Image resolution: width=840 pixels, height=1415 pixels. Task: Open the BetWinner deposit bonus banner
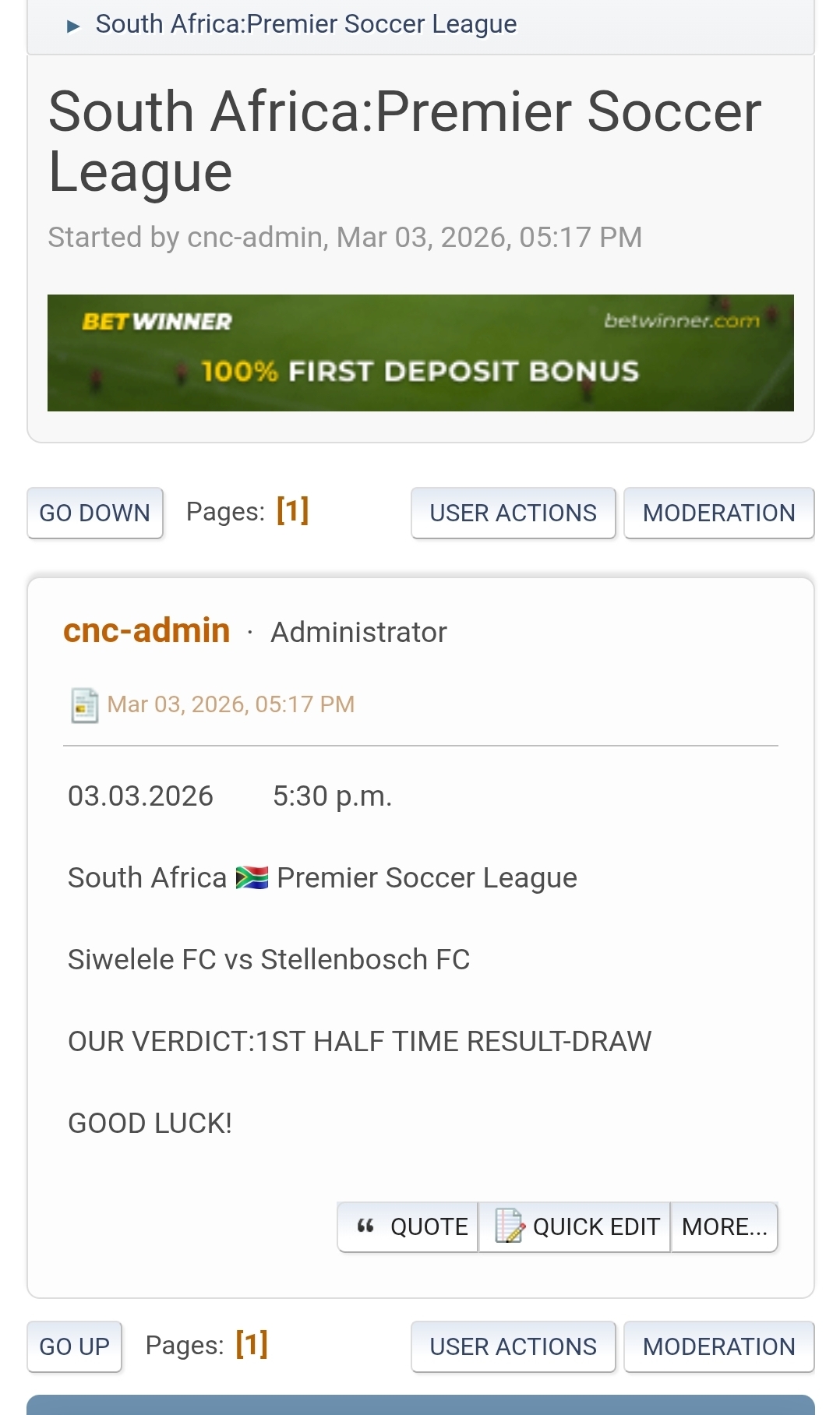click(420, 352)
